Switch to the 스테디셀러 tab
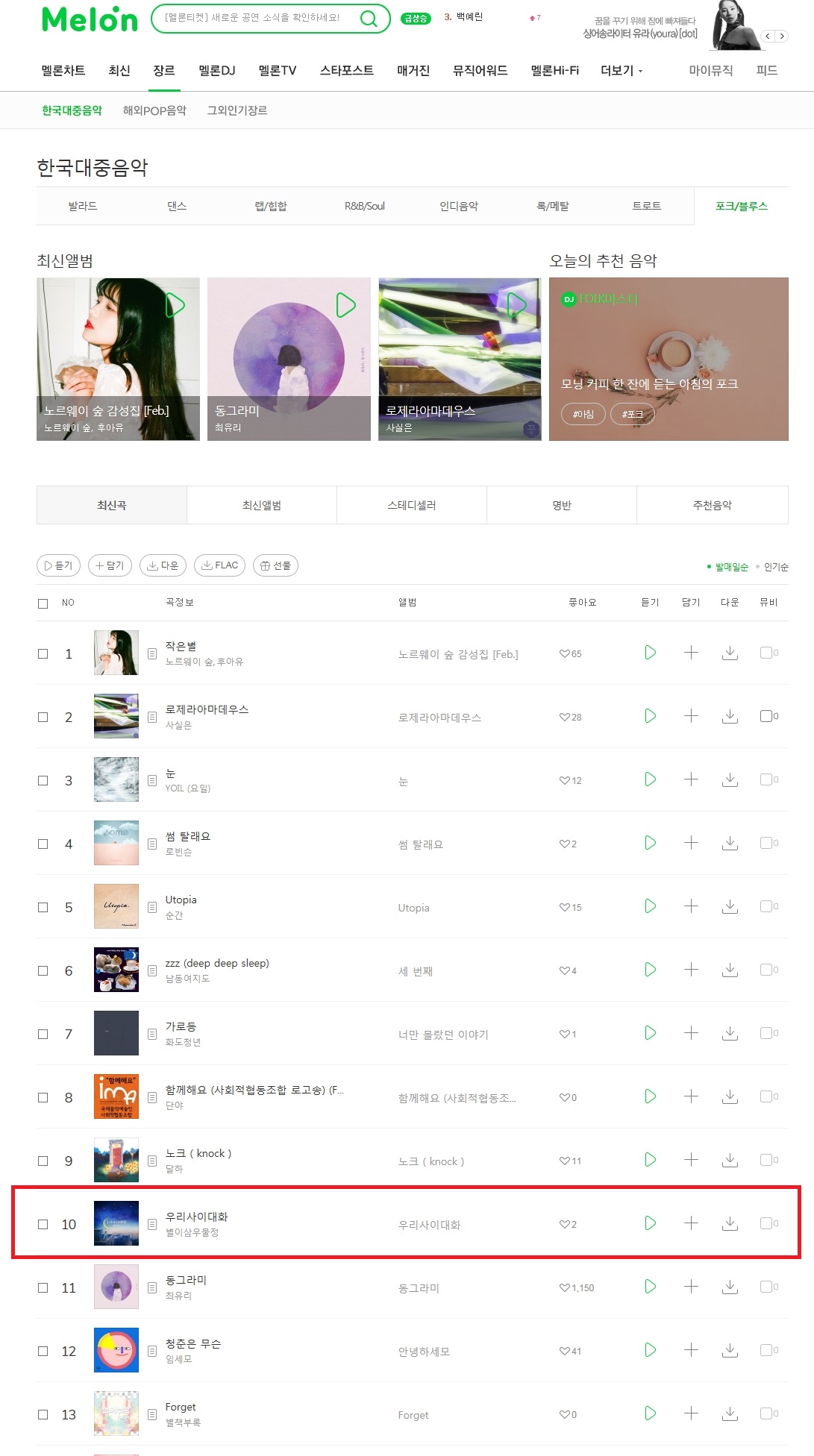 [x=412, y=505]
